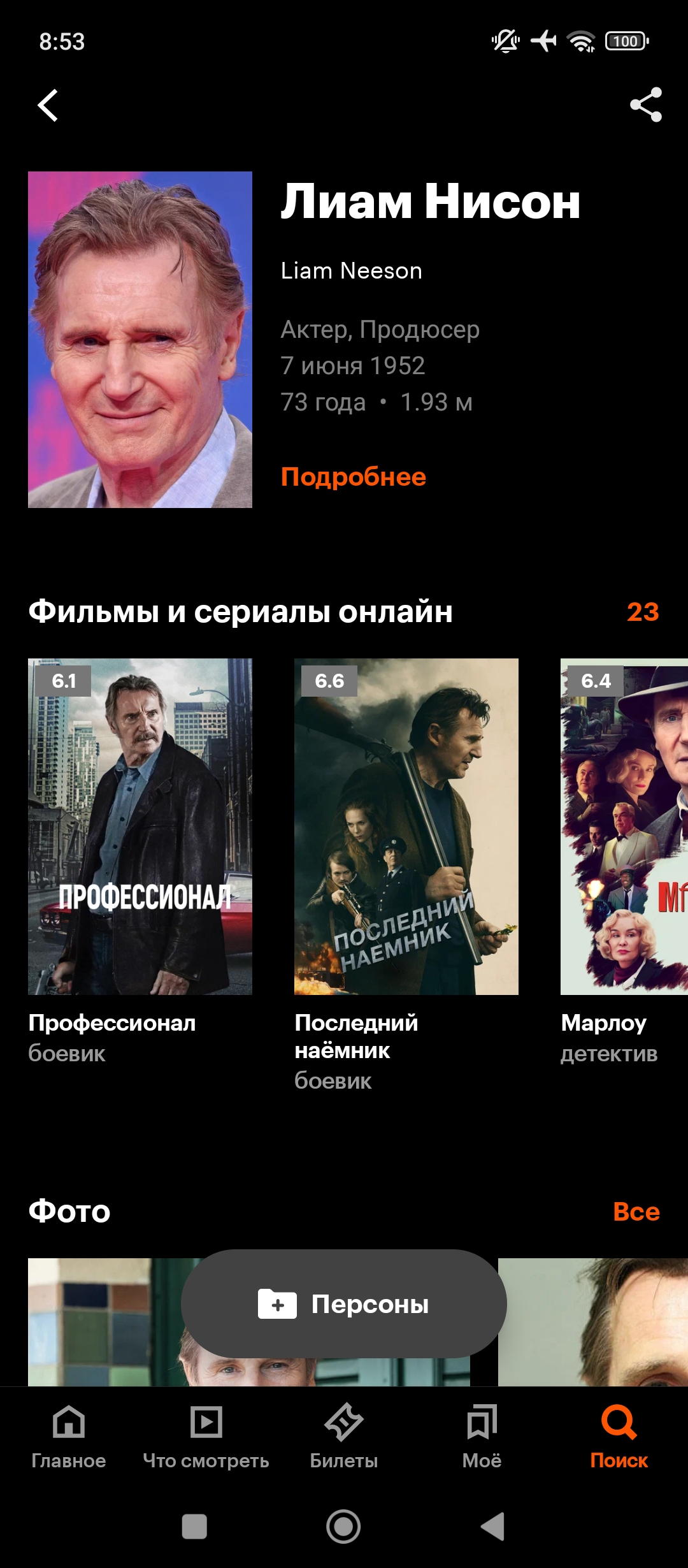The height and width of the screenshot is (1568, 688).
Task: Go back using the top-left arrow
Action: click(48, 105)
